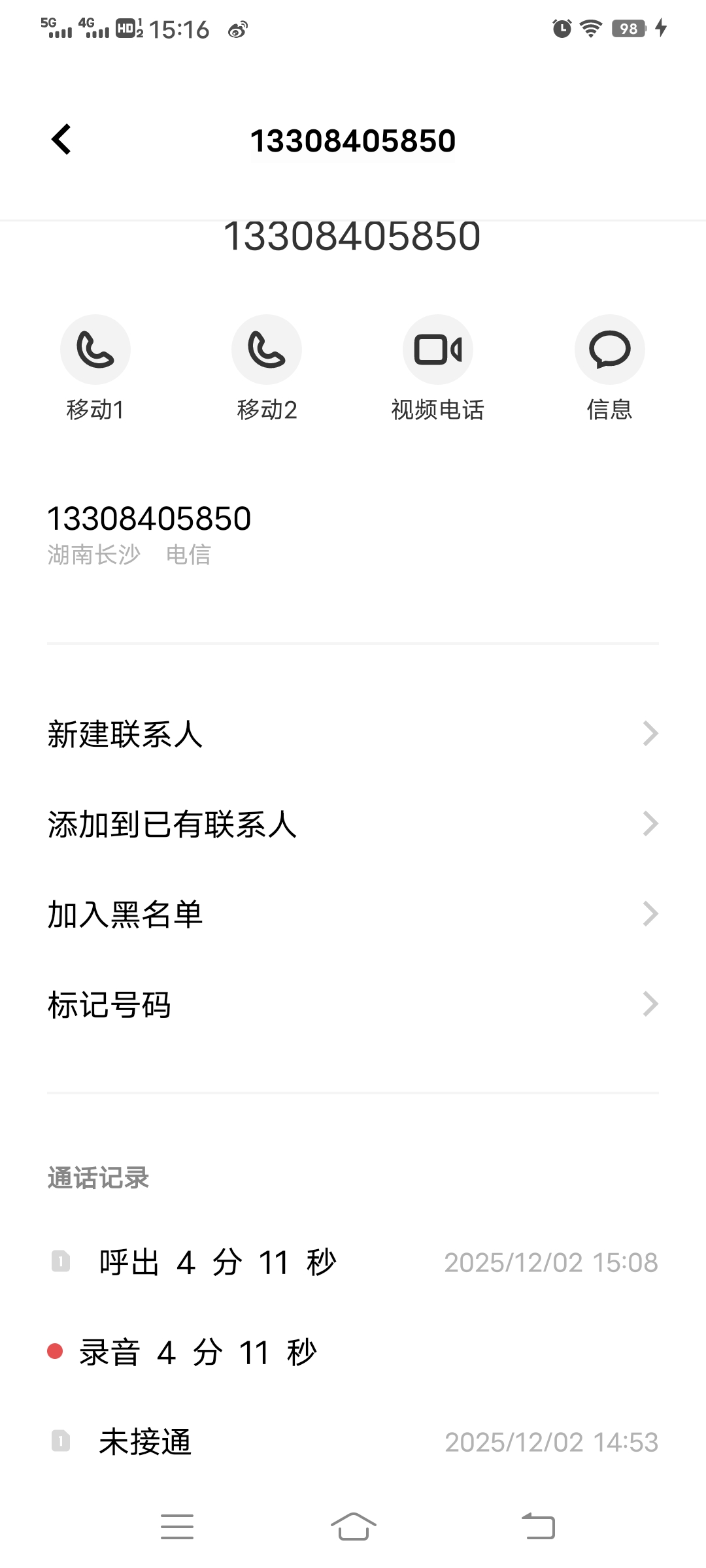Open 新建联系人 to create a contact
706x1568 pixels.
click(x=353, y=734)
